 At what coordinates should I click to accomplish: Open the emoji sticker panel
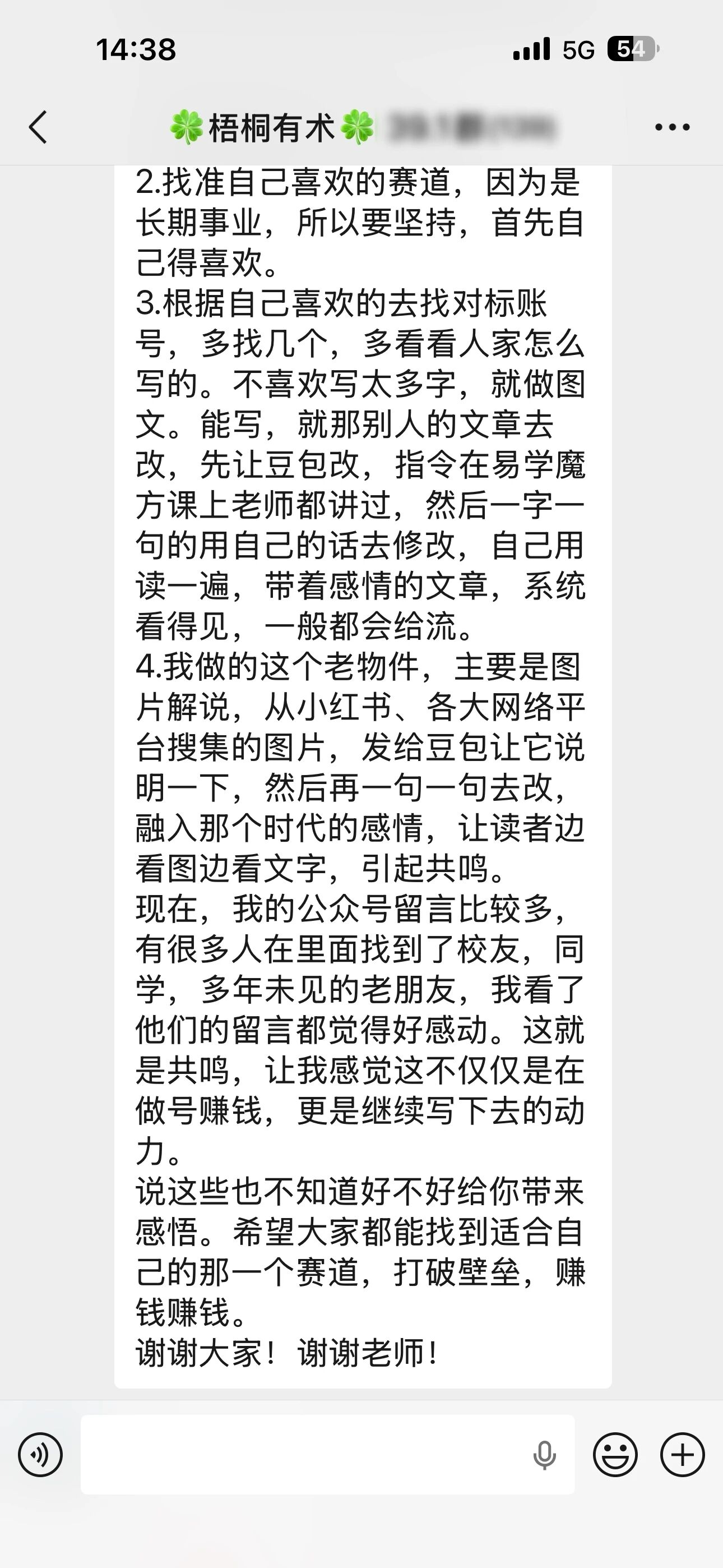tap(615, 1455)
